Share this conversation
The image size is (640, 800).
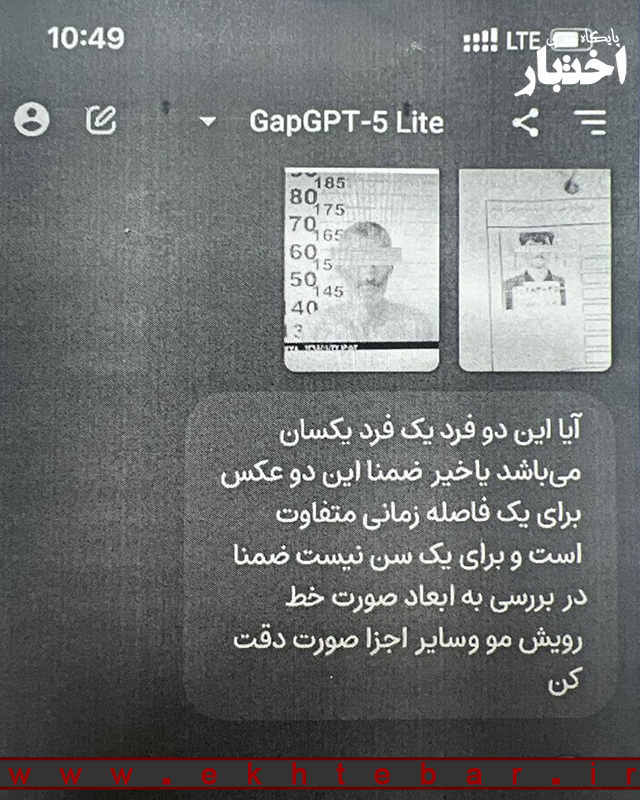coord(525,123)
